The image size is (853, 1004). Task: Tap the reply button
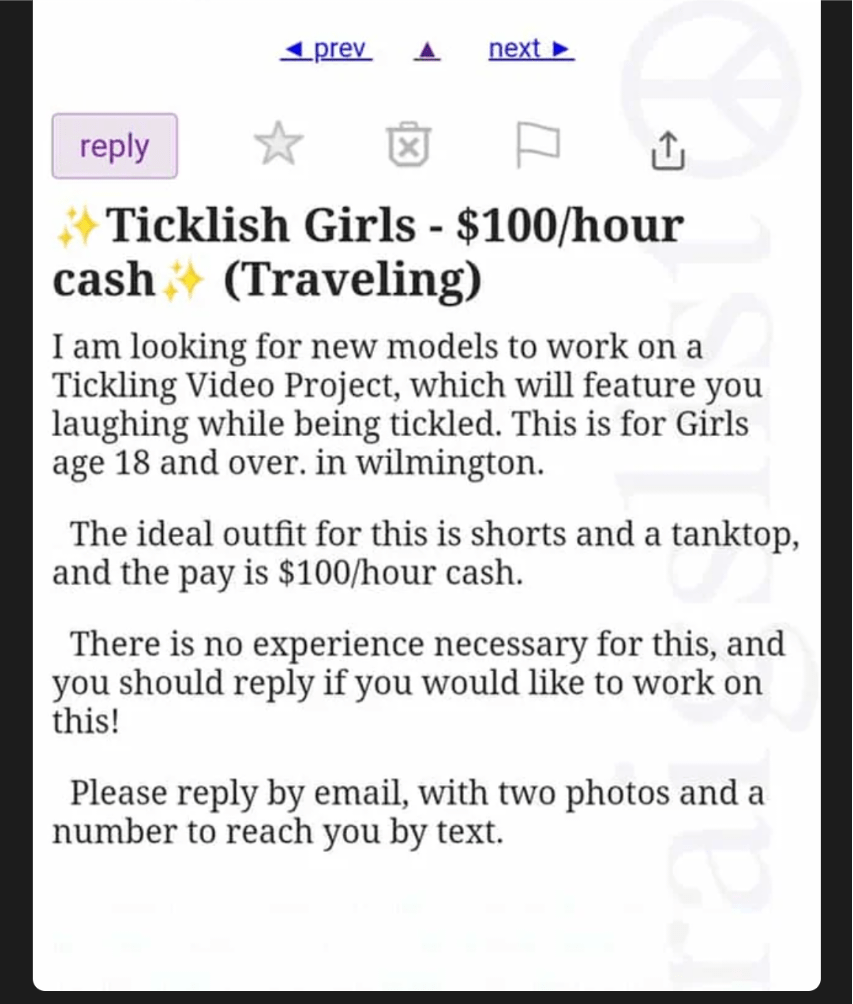114,146
